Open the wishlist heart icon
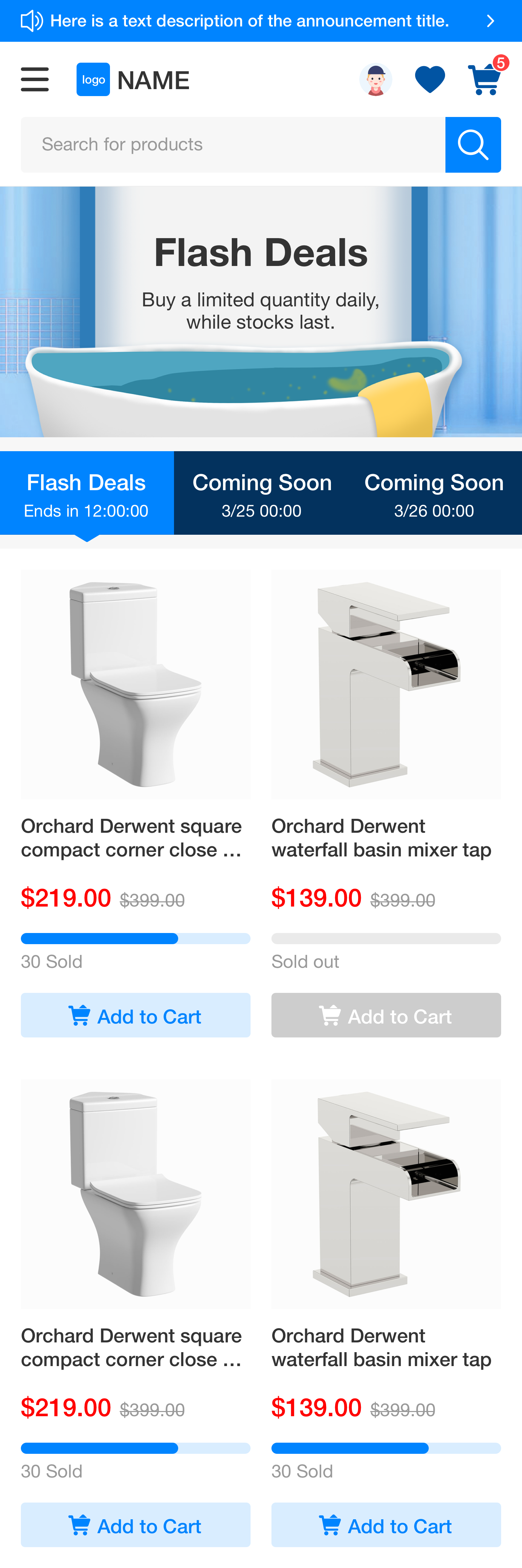 coord(429,80)
